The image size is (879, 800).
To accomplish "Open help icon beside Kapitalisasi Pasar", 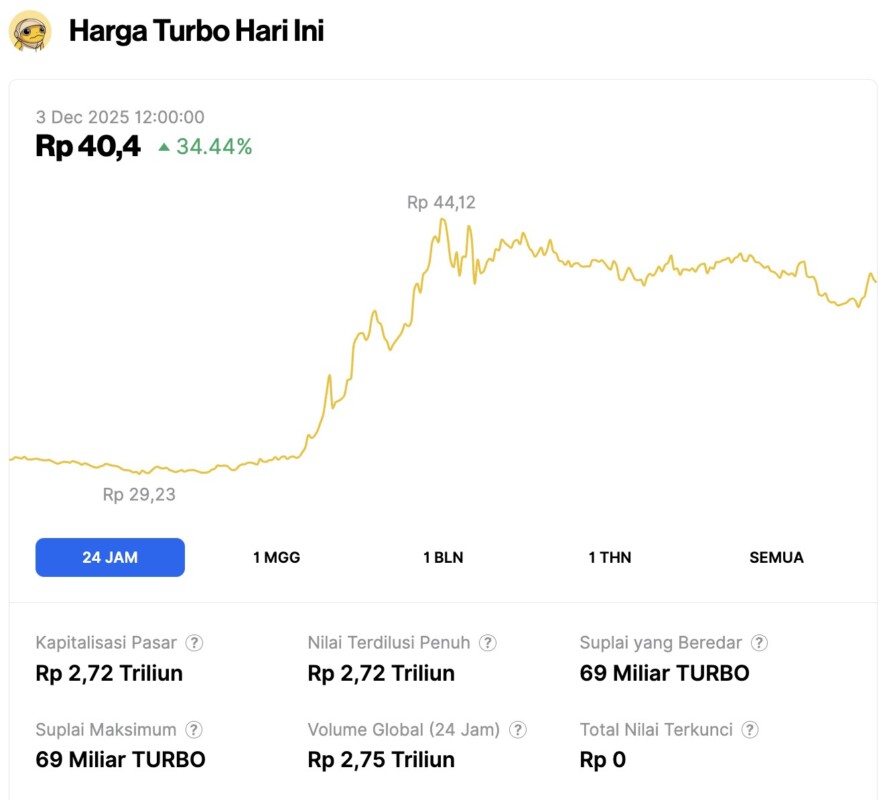I will tap(195, 643).
